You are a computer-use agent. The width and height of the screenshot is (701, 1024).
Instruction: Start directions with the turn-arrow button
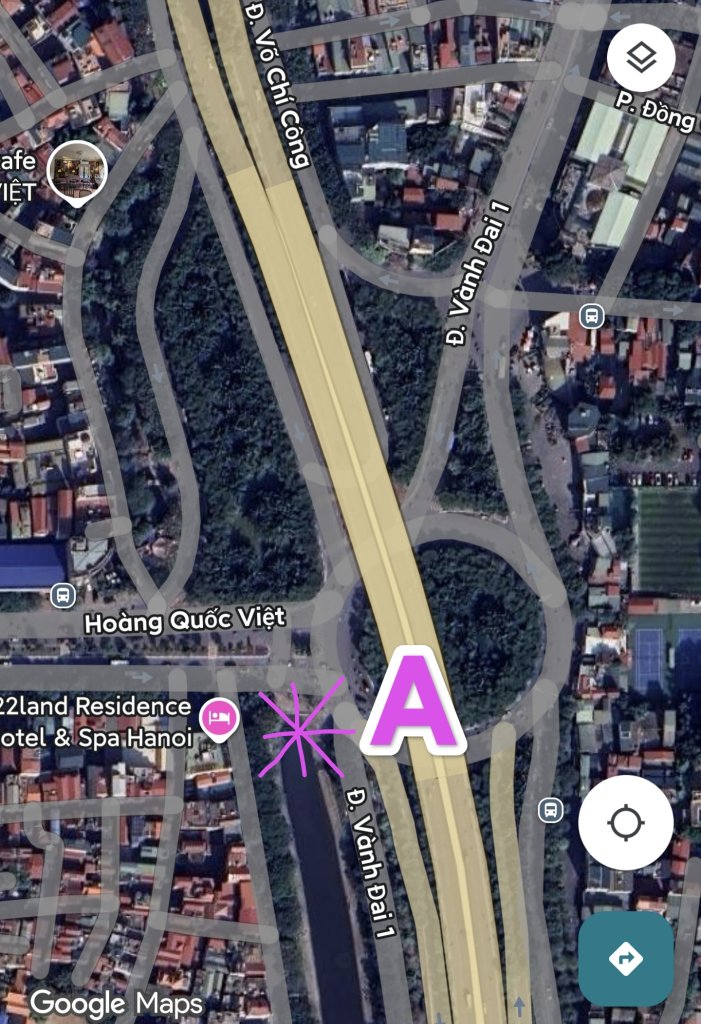[x=626, y=958]
